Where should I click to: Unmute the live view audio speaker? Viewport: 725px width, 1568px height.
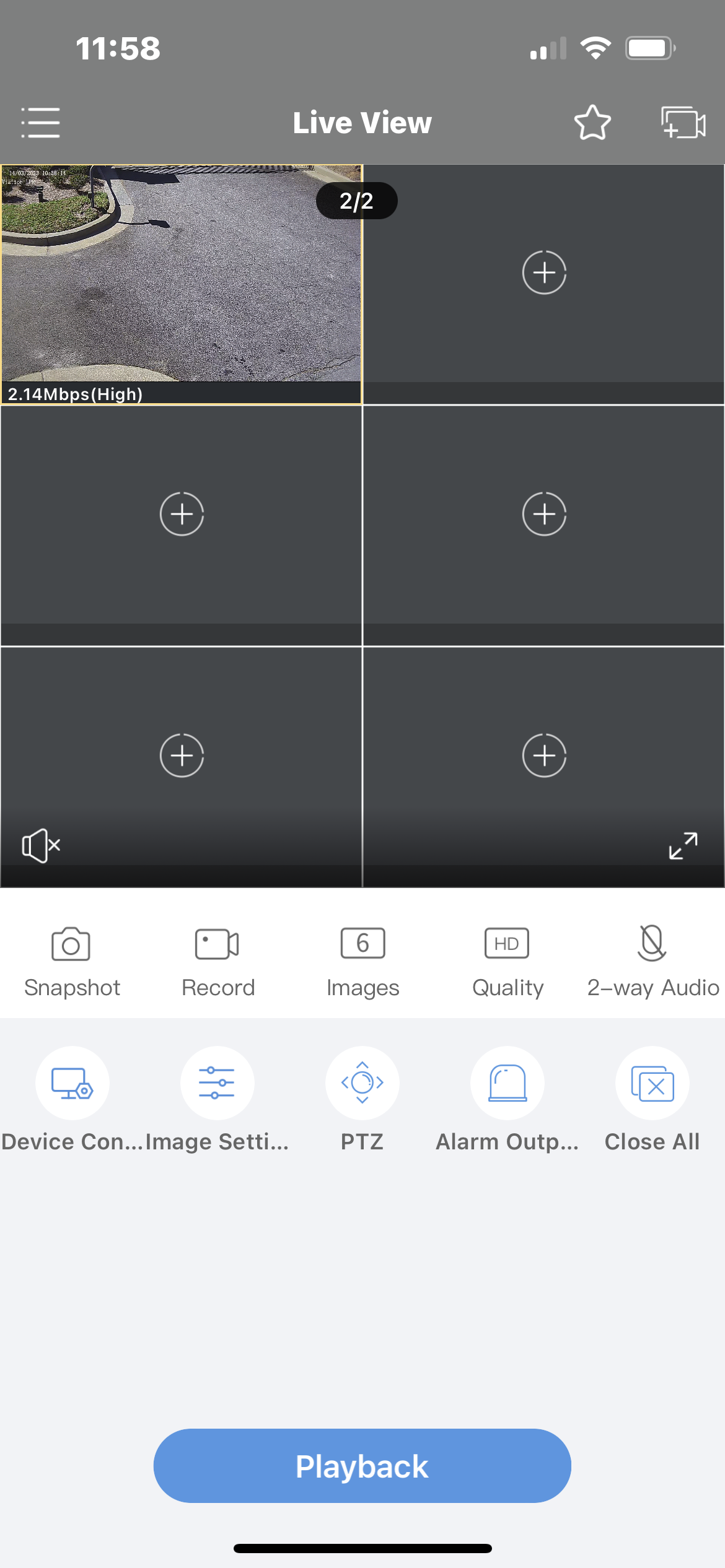pos(41,845)
